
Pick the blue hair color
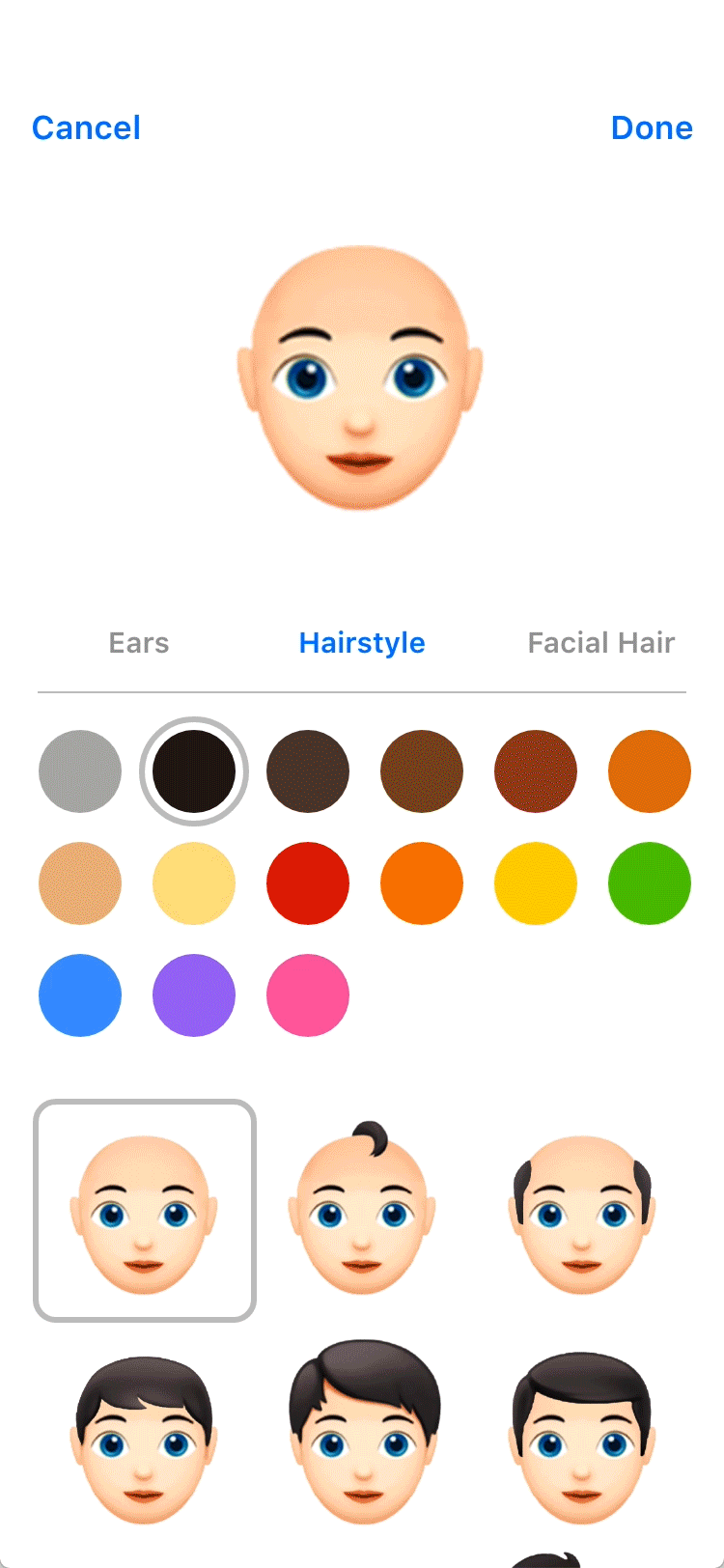[x=80, y=995]
